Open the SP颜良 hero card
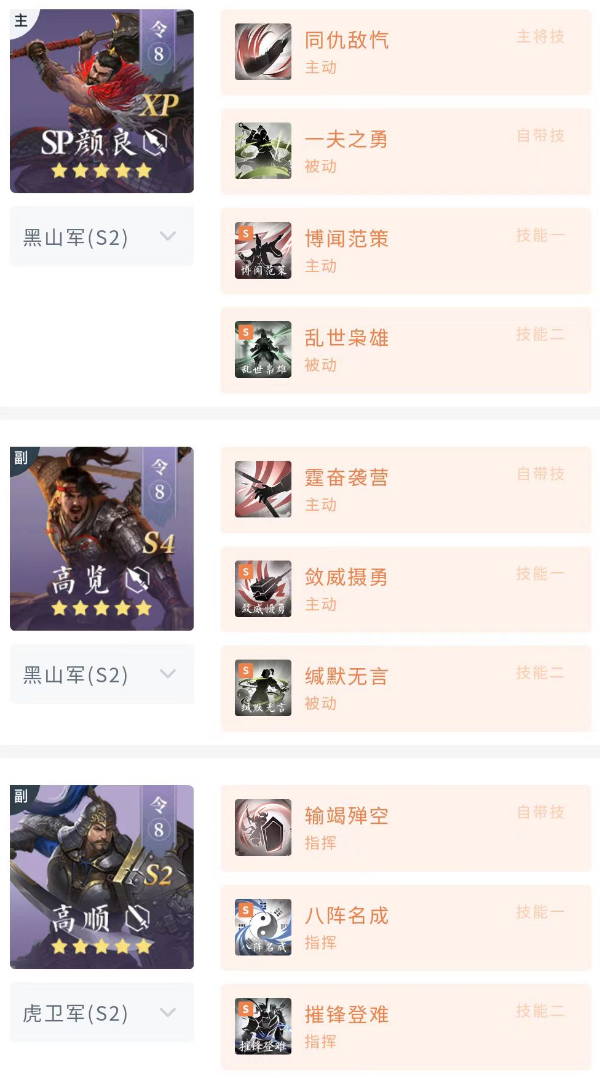 pyautogui.click(x=102, y=101)
